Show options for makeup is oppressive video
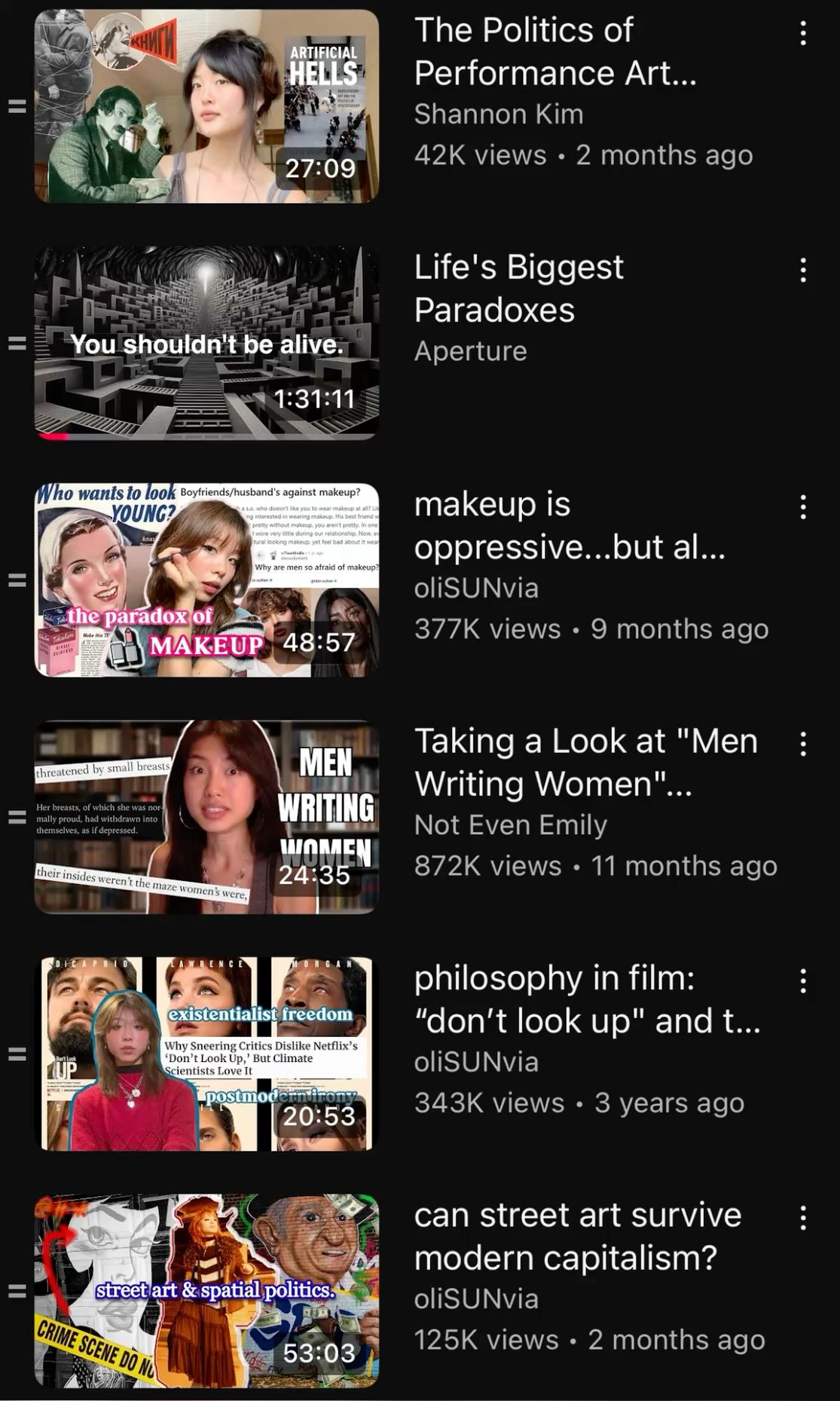 point(803,507)
